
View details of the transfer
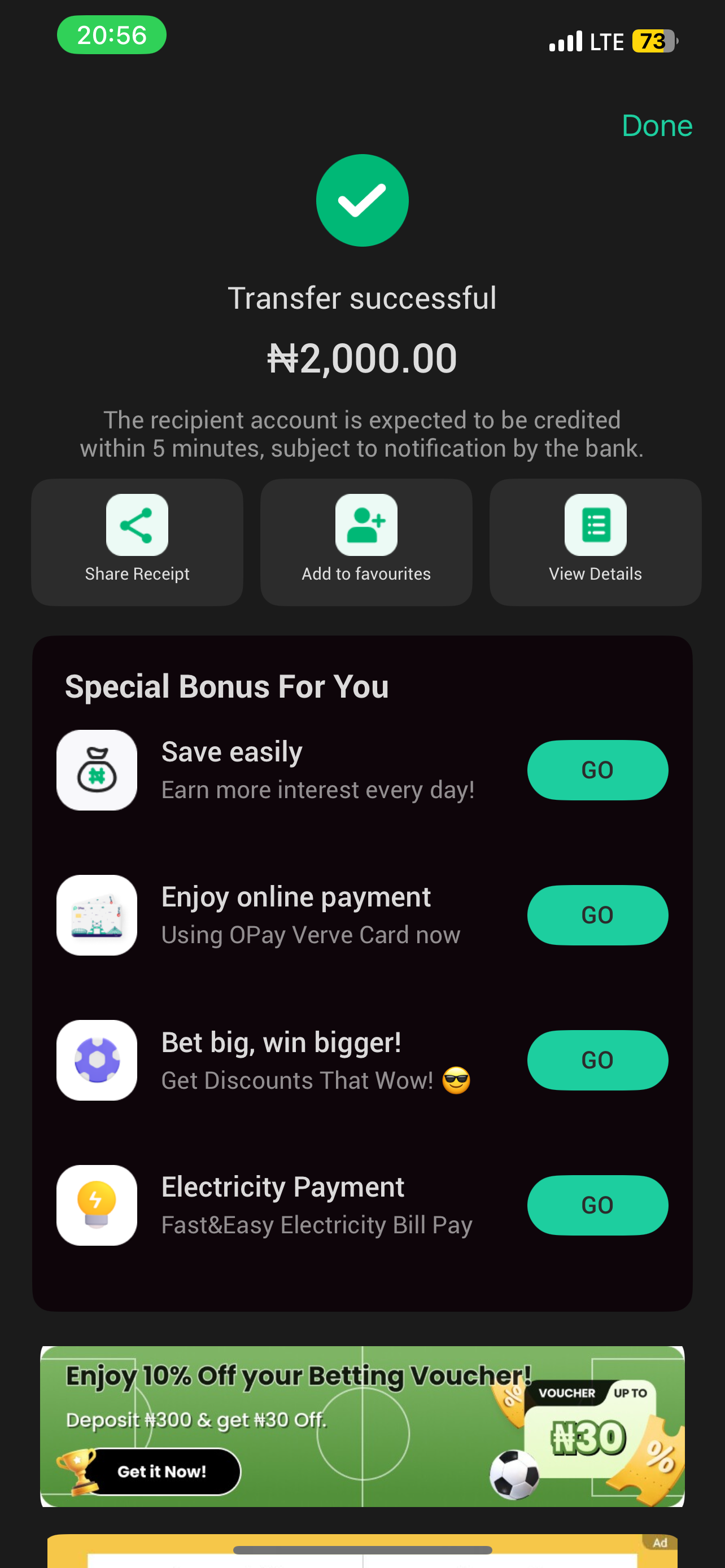[x=595, y=541]
